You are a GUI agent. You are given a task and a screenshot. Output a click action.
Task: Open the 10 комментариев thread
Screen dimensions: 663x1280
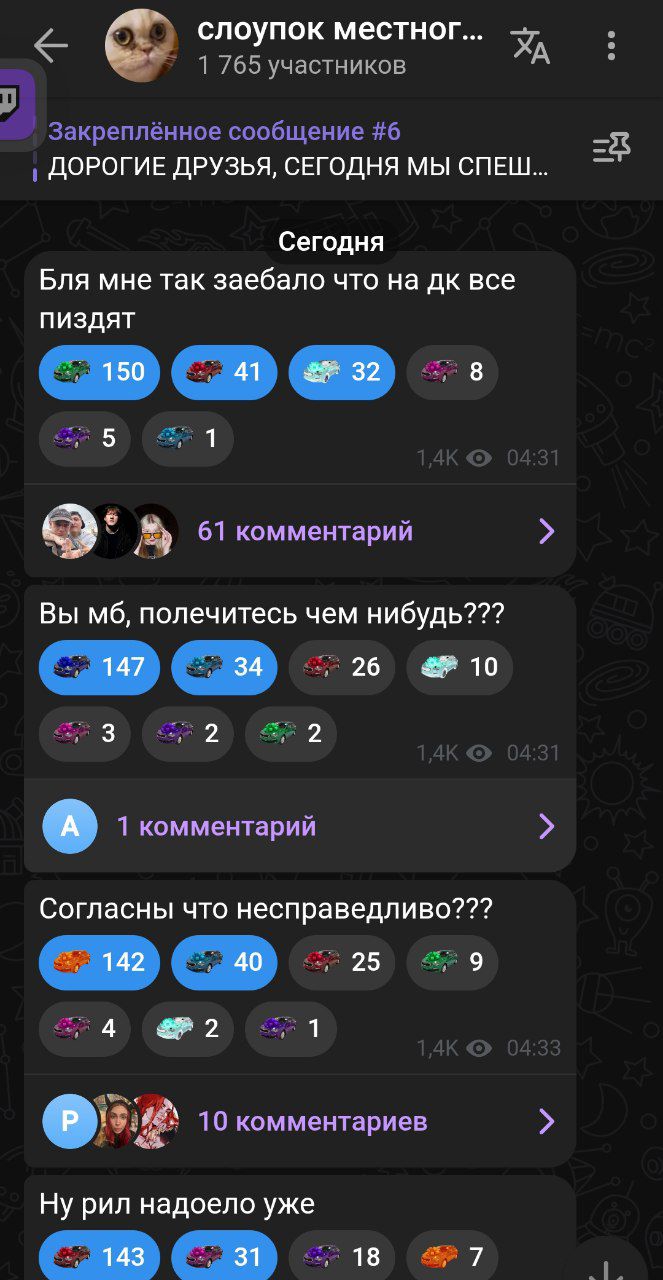coord(300,1121)
